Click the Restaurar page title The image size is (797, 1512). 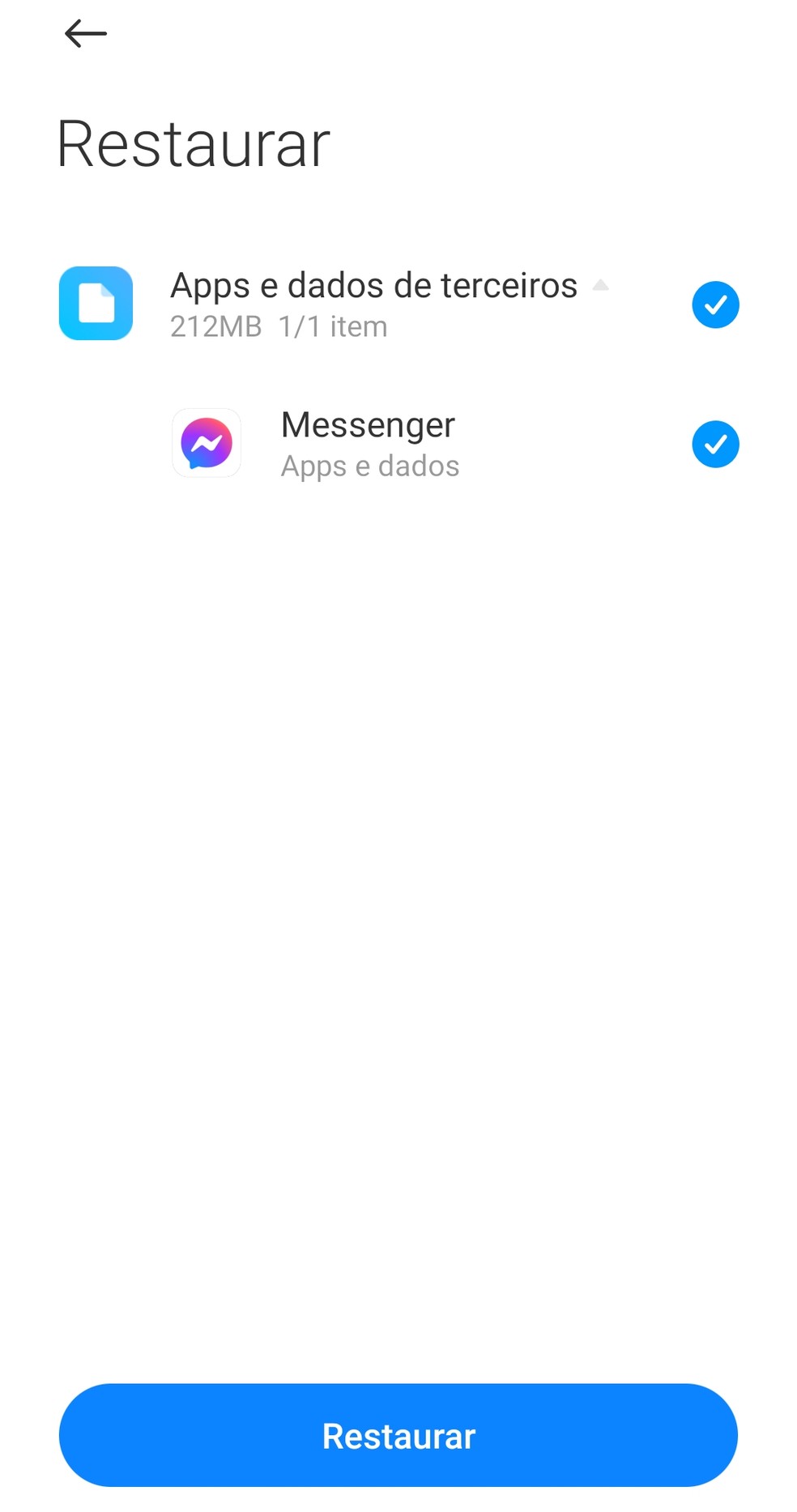coord(194,142)
